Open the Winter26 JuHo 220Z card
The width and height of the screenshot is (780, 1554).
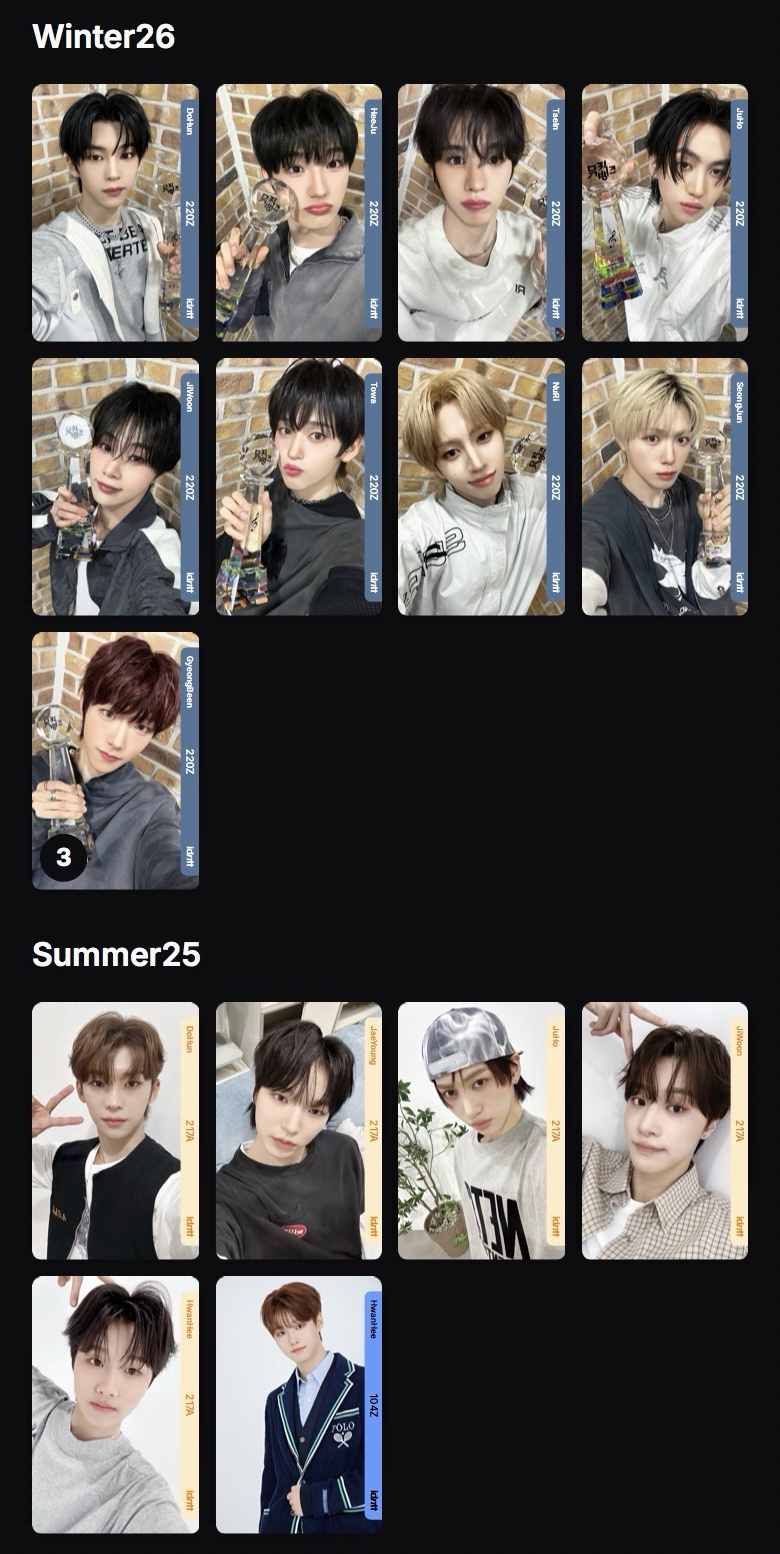click(664, 213)
